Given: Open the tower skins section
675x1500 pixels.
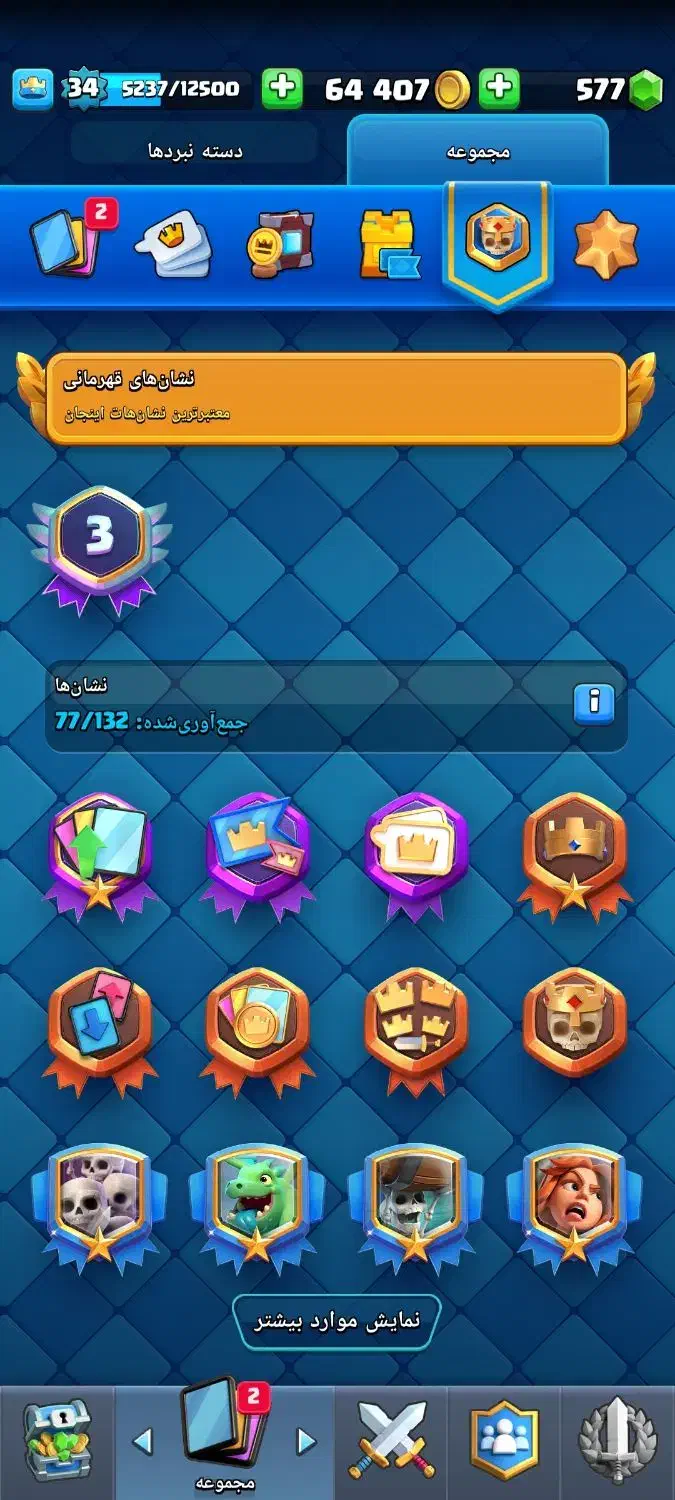Looking at the screenshot, I should 389,244.
